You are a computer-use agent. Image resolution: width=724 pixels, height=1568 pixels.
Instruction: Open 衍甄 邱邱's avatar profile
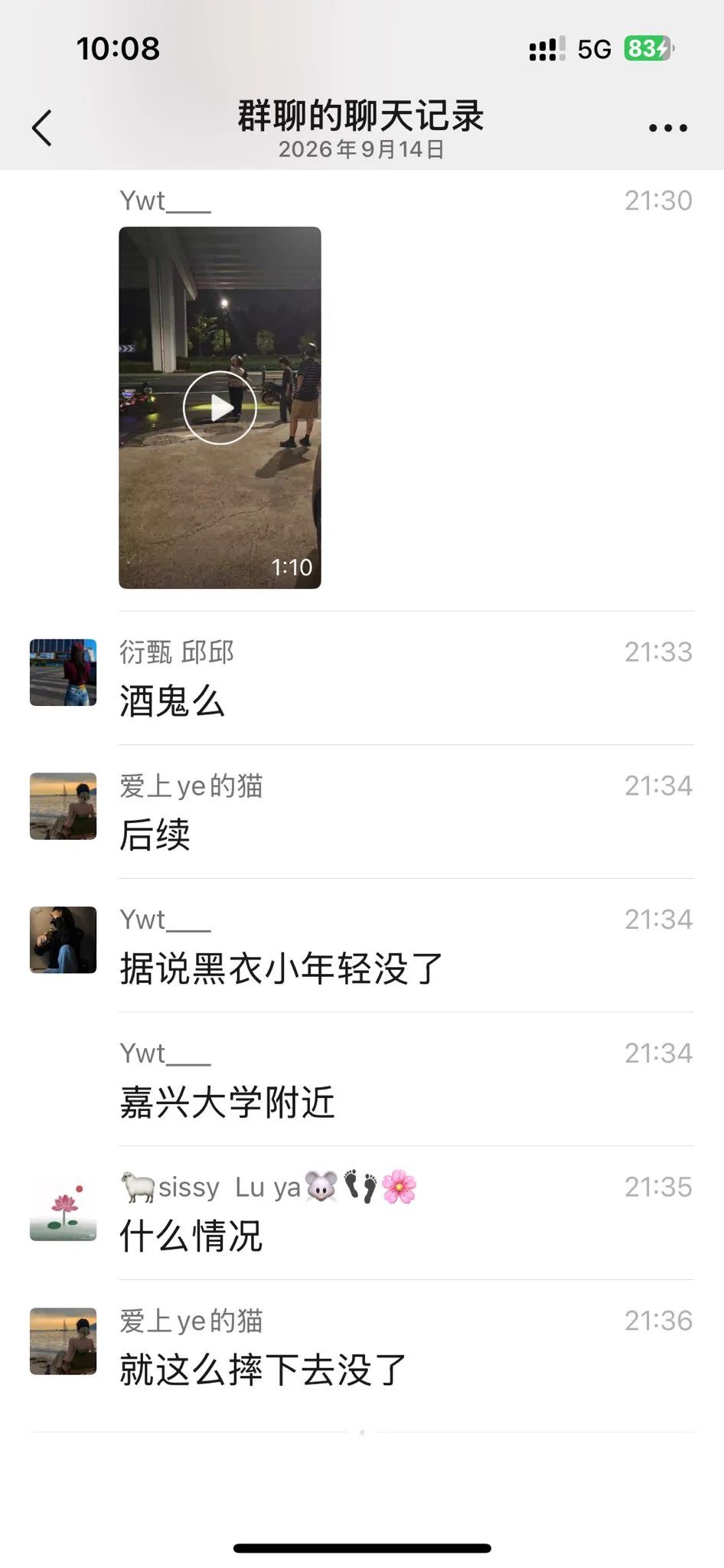tap(64, 672)
